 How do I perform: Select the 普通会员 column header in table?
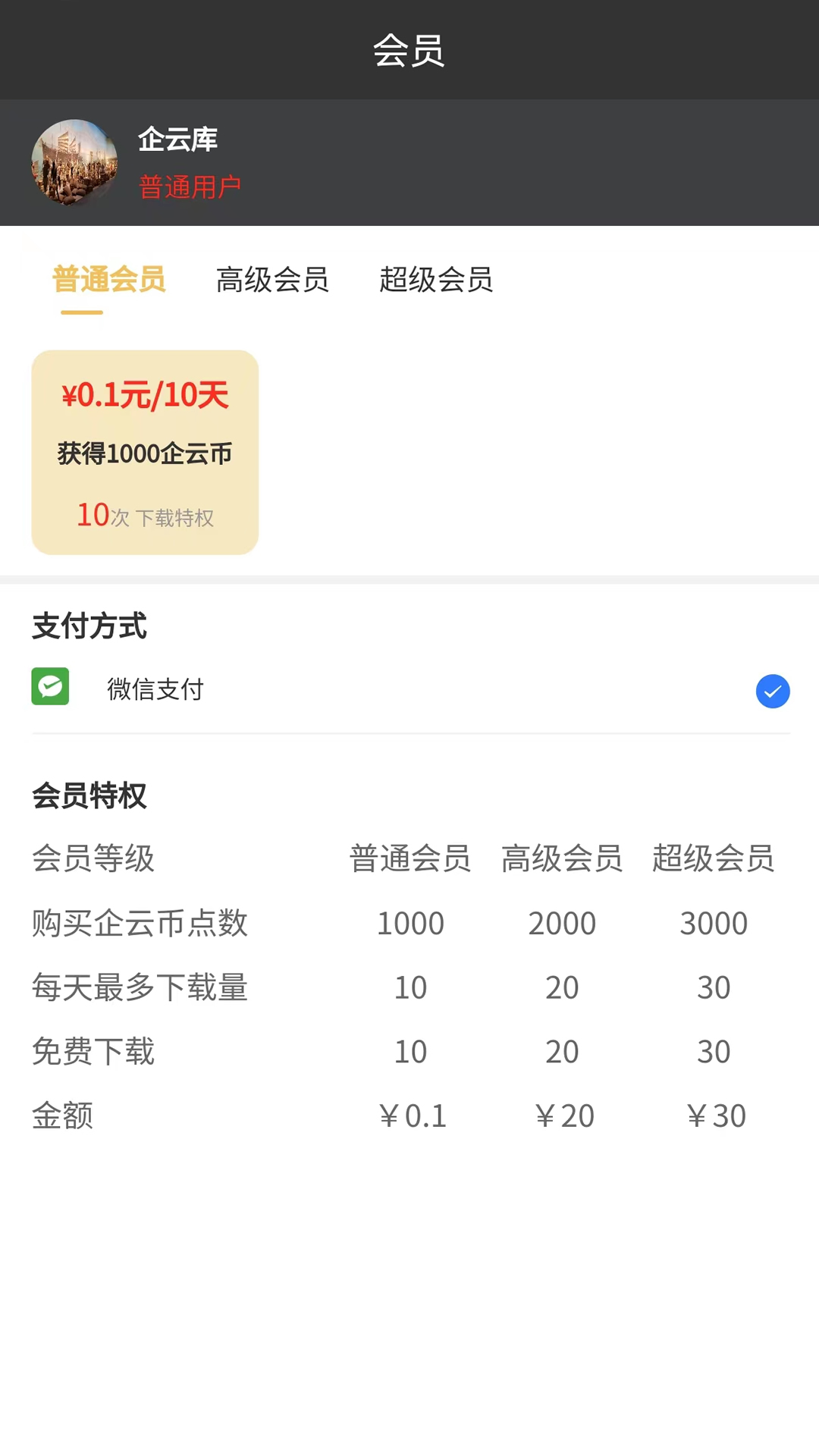[x=410, y=858]
